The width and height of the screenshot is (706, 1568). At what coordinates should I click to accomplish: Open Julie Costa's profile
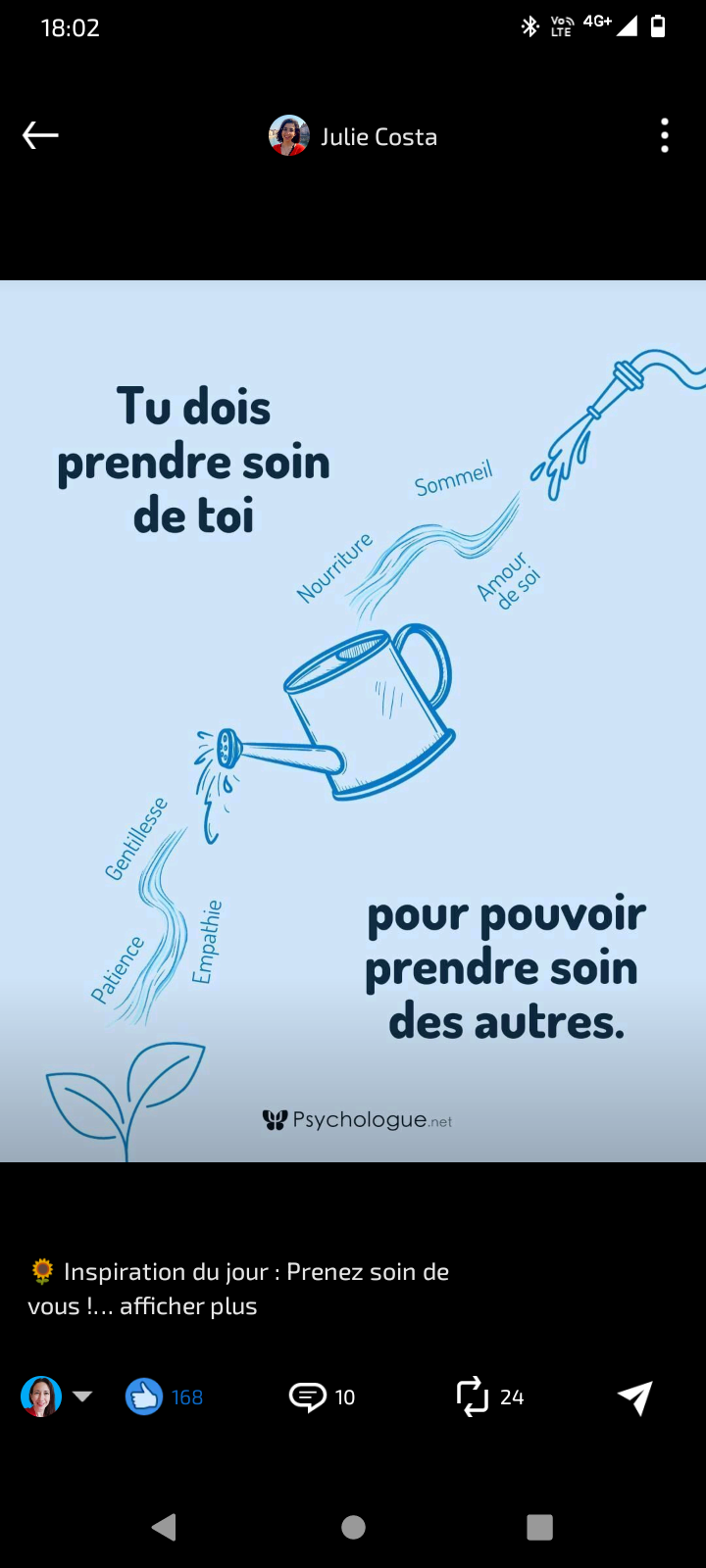353,136
